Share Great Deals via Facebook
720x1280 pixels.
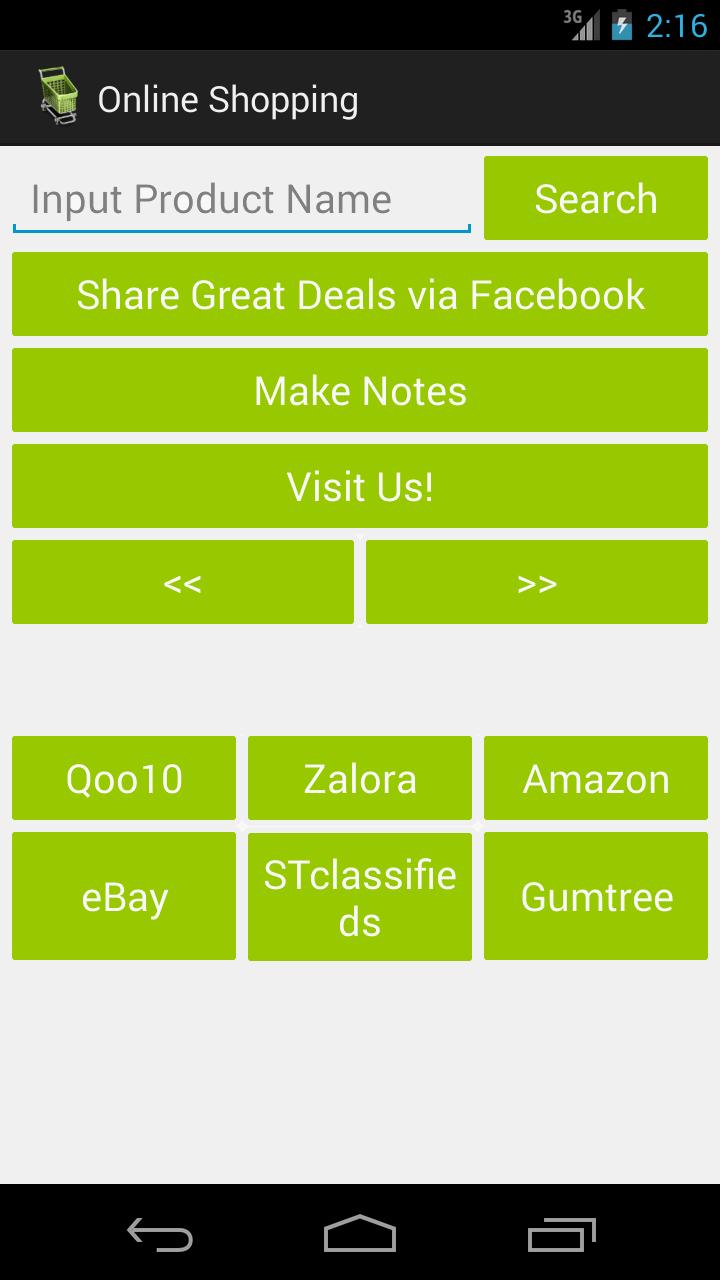tap(360, 294)
